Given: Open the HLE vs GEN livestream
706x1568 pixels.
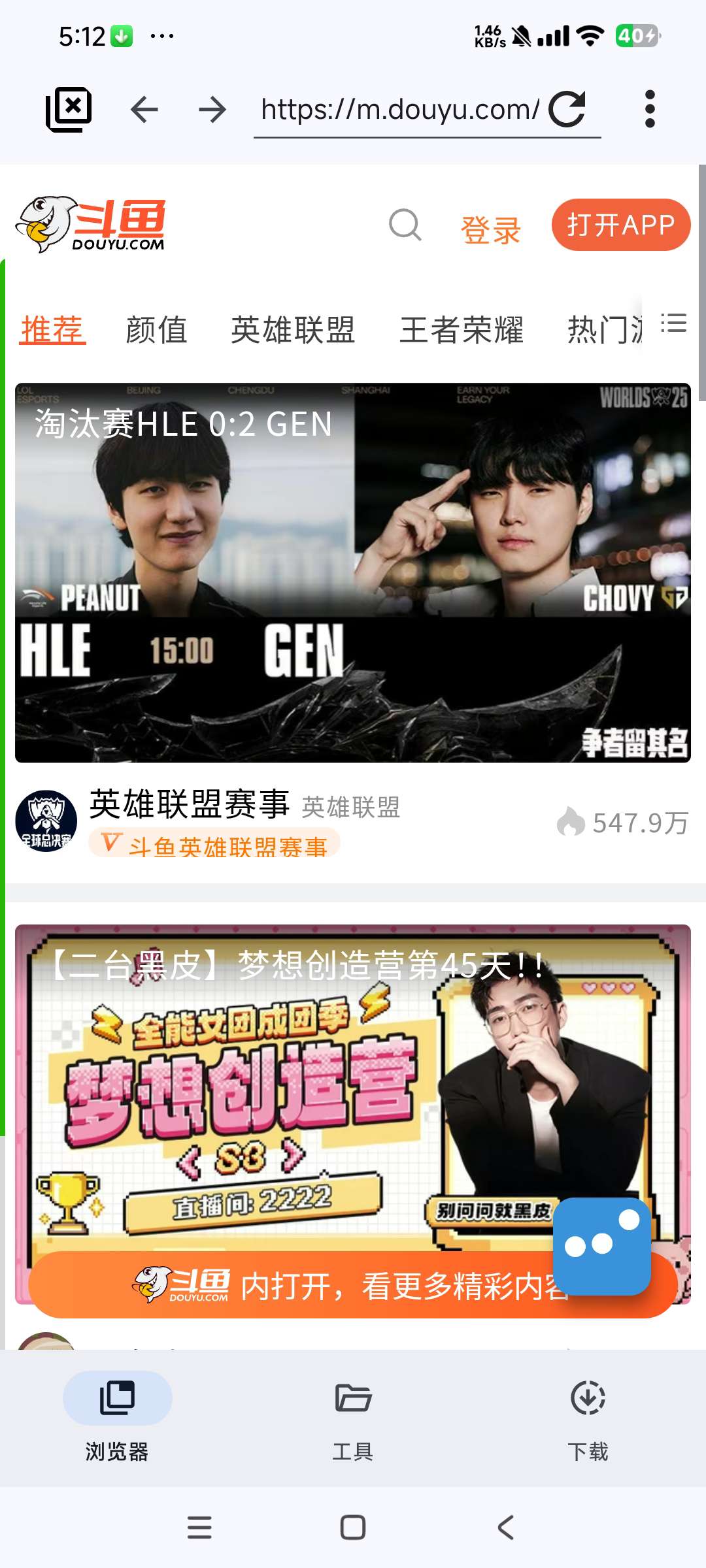Looking at the screenshot, I should [353, 572].
